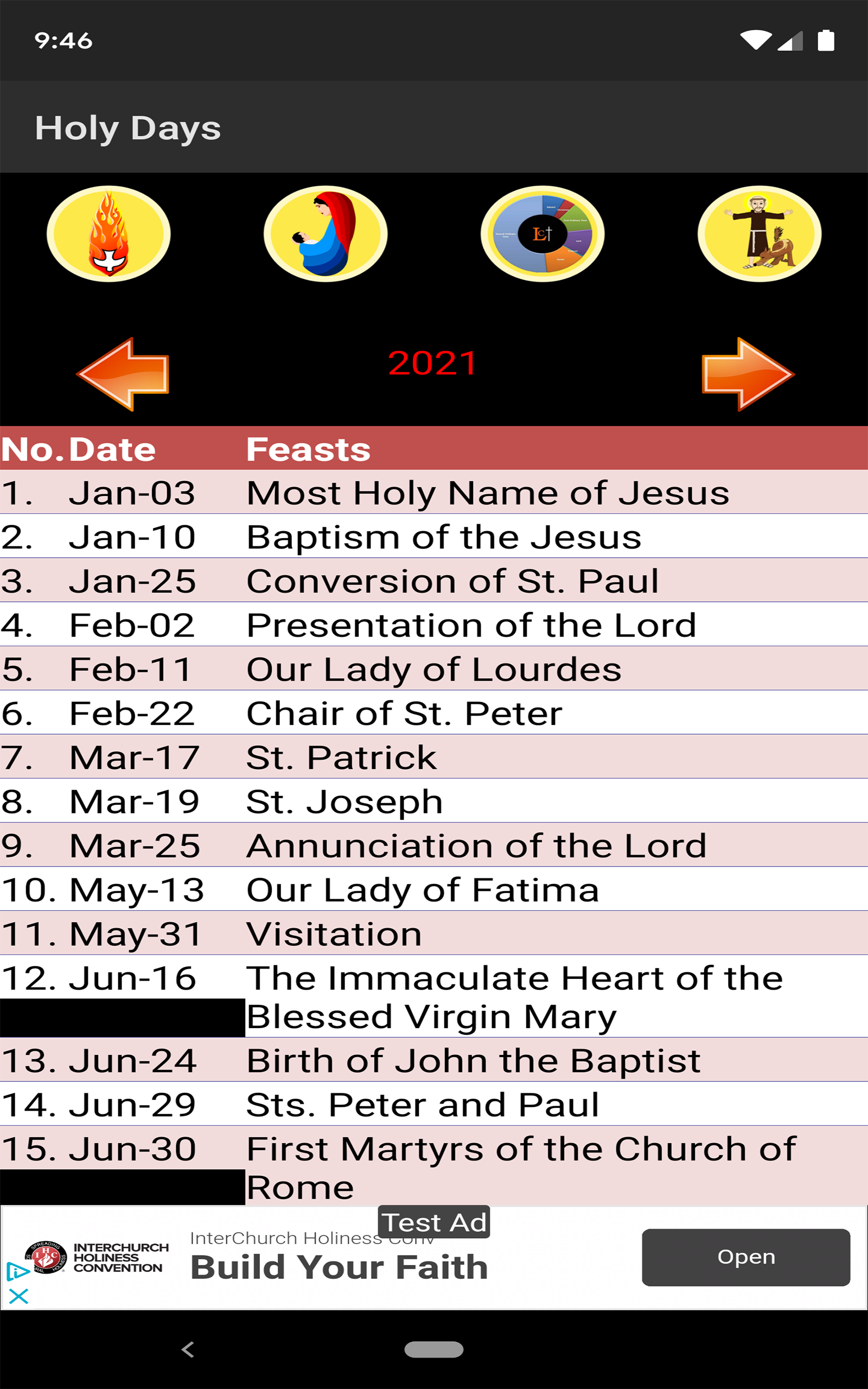Open the flaming dove icon
The width and height of the screenshot is (868, 1389).
click(108, 234)
